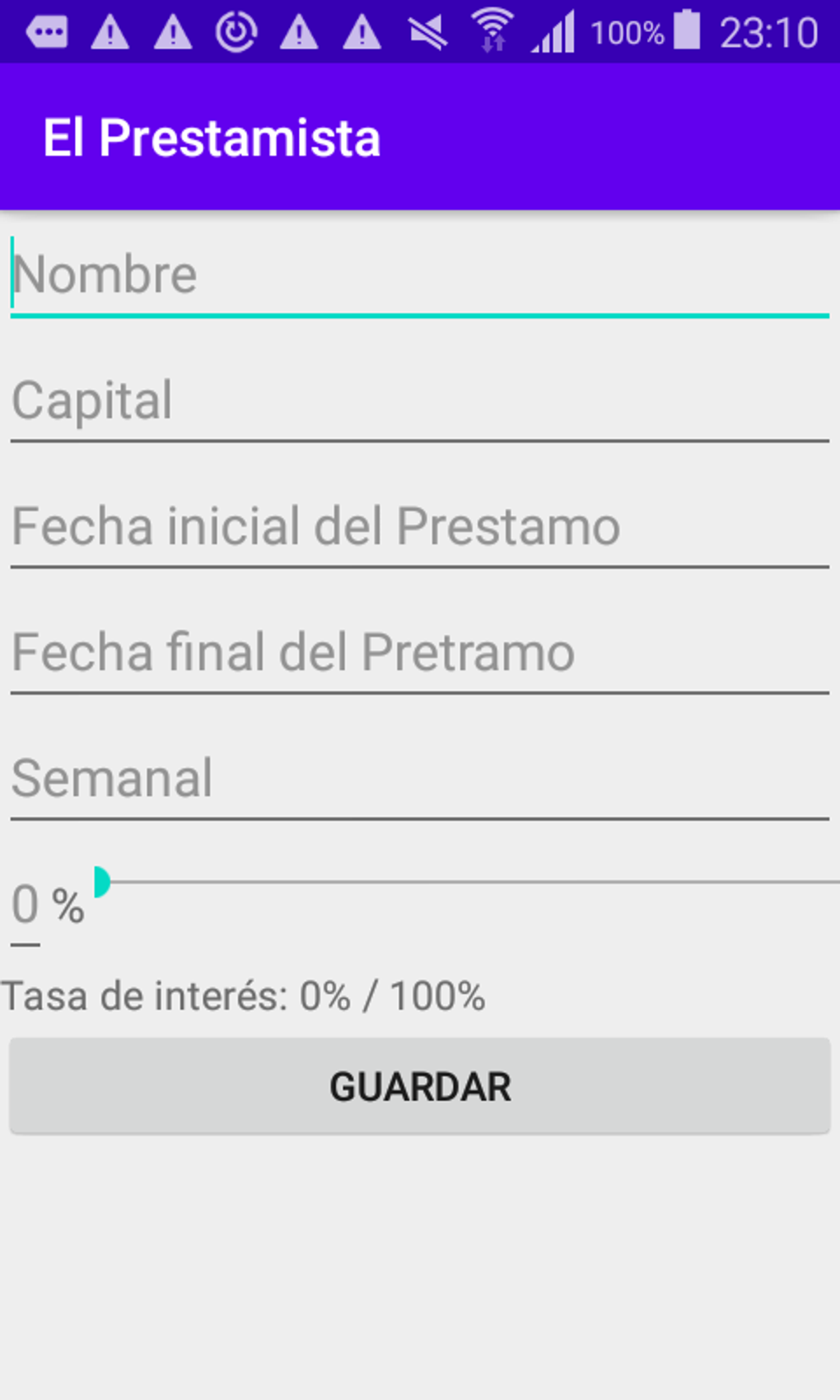840x1400 pixels.
Task: Tap the second warning triangle icon
Action: (173, 31)
